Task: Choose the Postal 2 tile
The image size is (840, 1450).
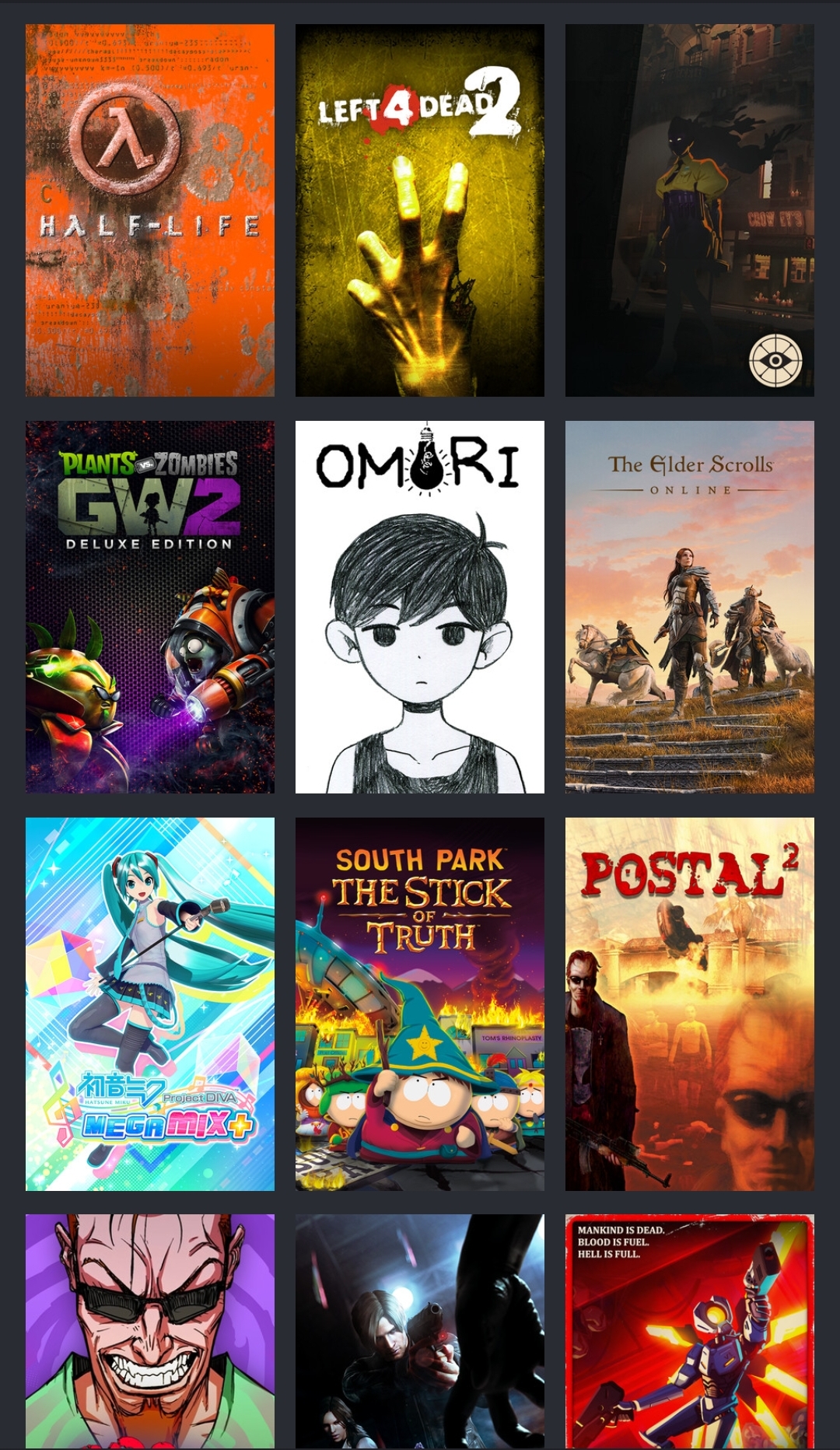Action: pos(690,1003)
